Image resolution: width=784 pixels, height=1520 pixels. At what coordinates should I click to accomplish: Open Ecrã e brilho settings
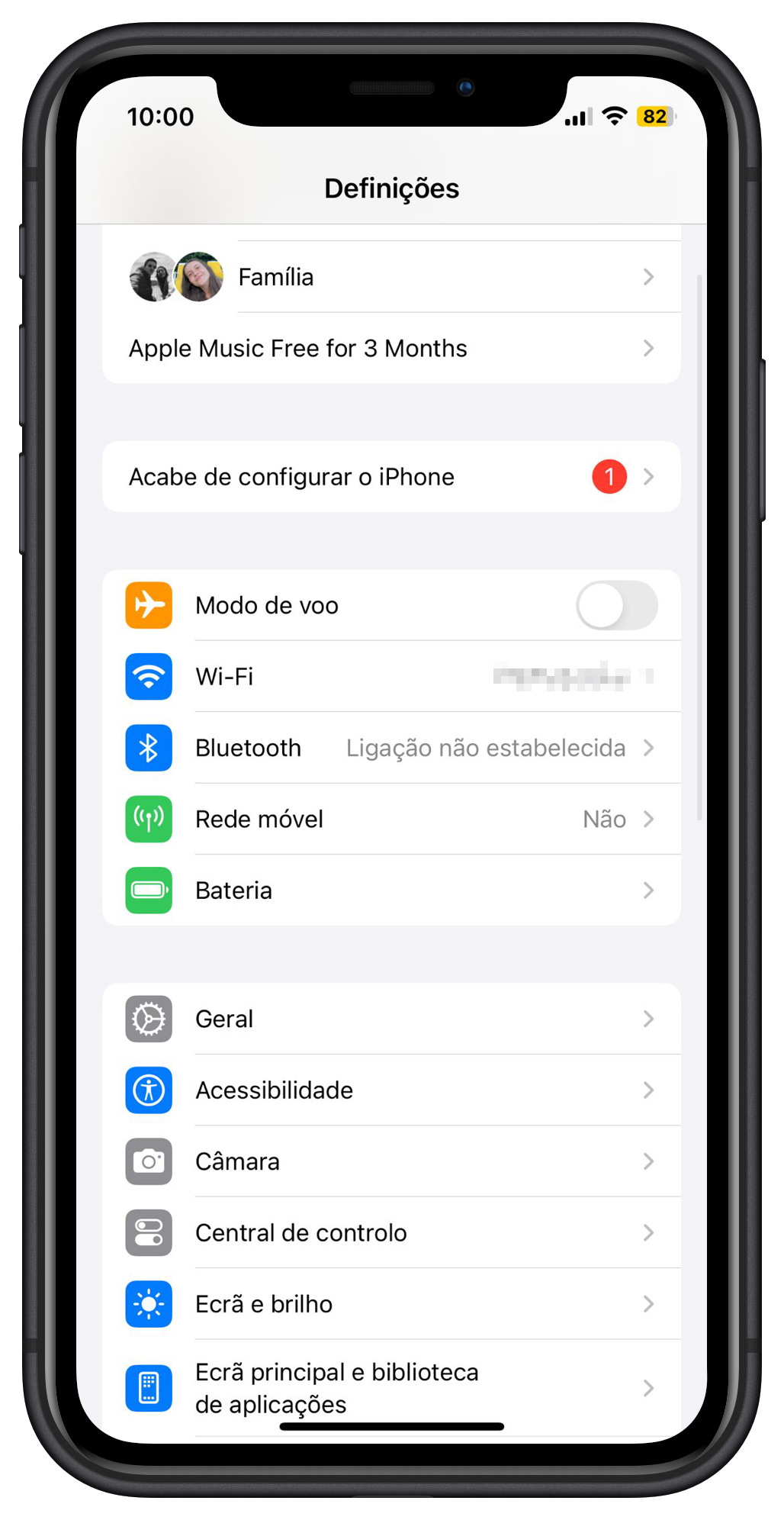390,1305
